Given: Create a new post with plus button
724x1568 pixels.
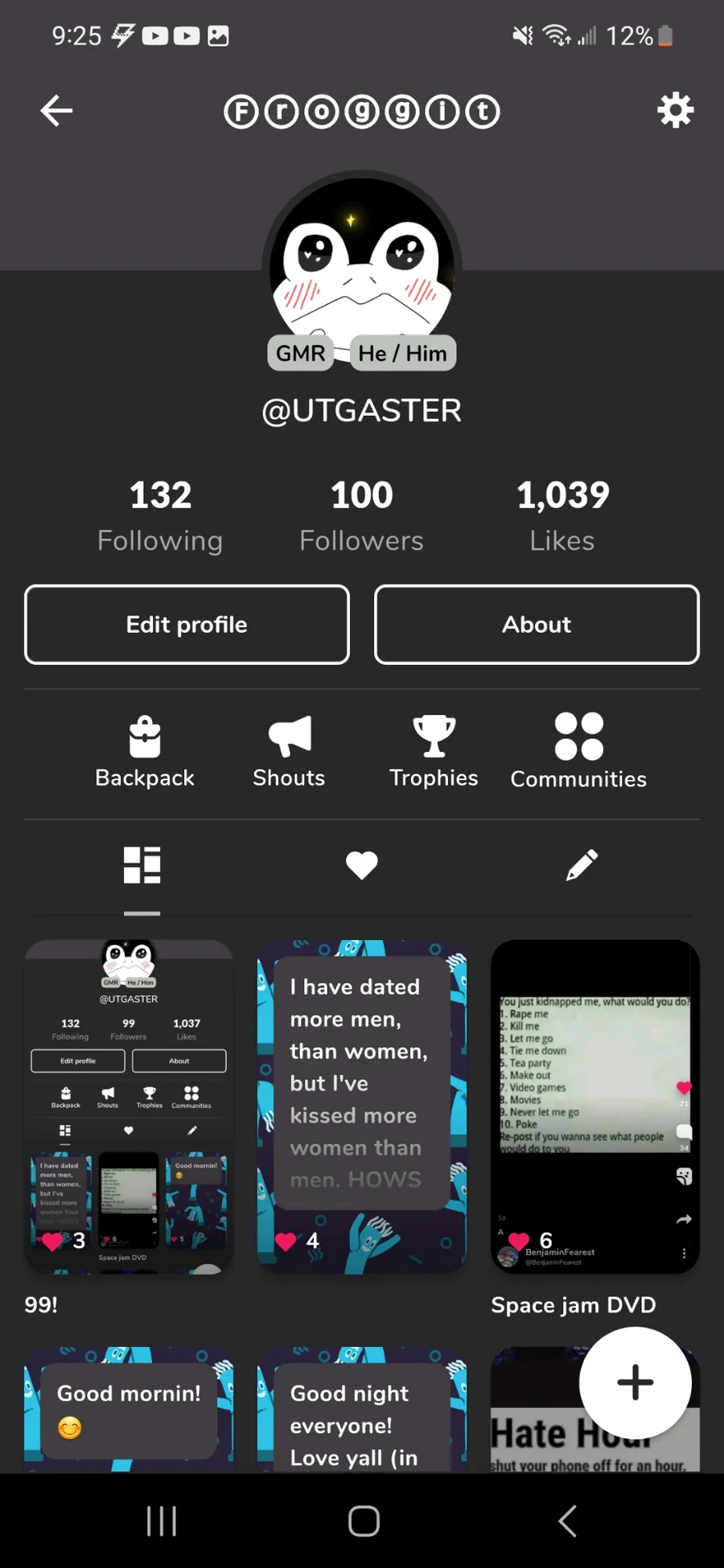Looking at the screenshot, I should 635,1382.
